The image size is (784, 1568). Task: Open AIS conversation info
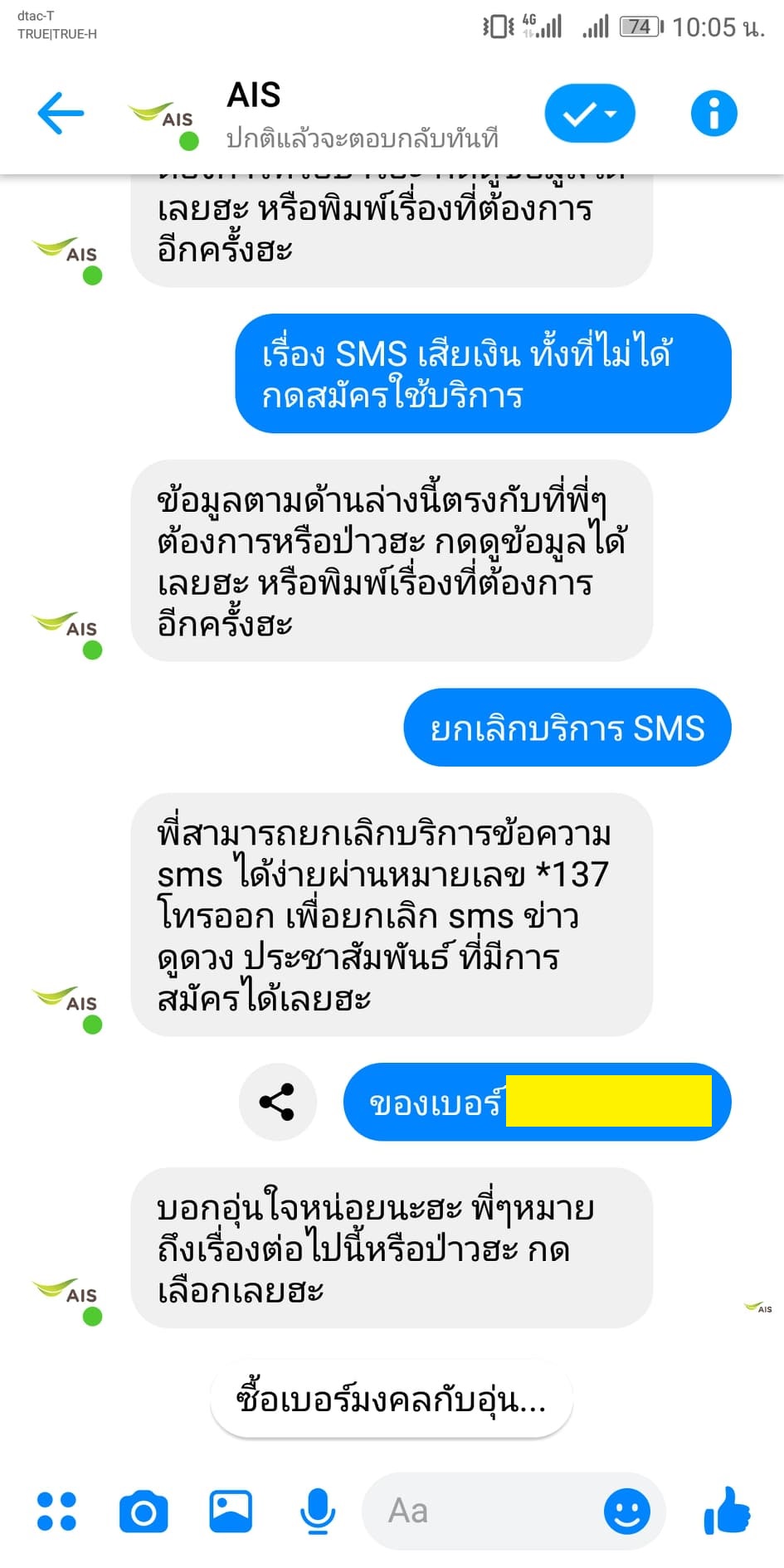click(713, 114)
